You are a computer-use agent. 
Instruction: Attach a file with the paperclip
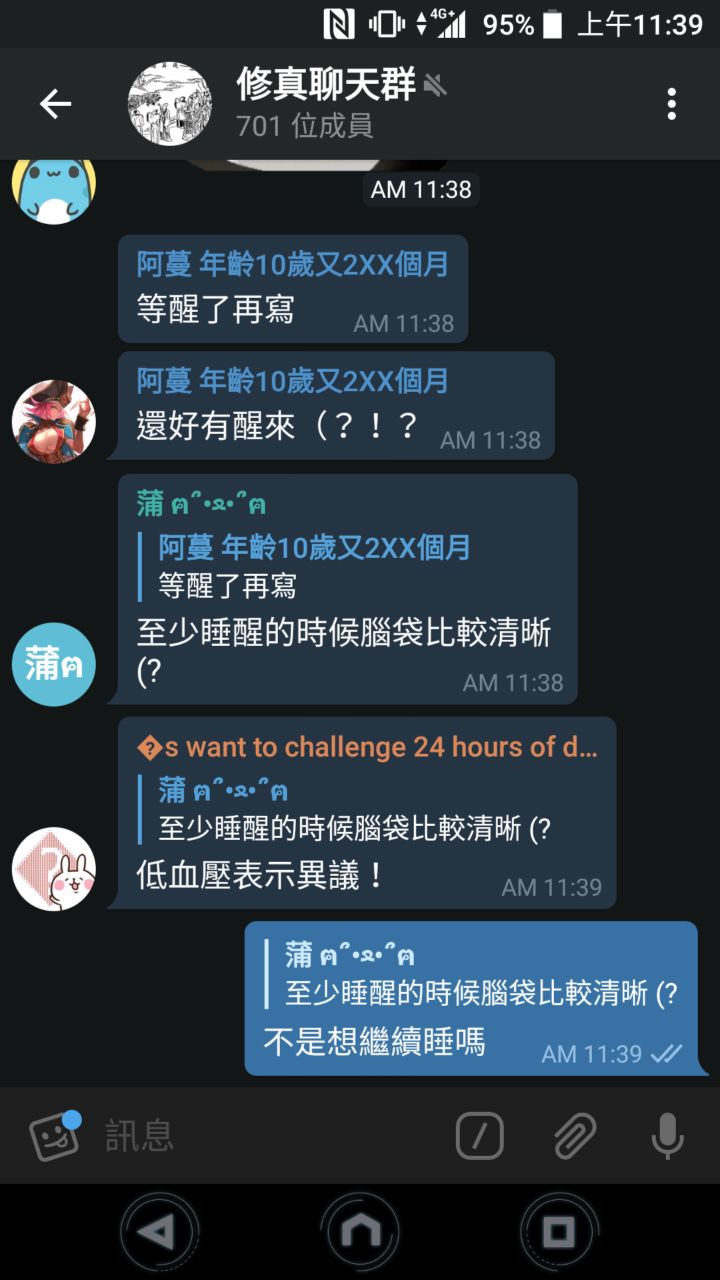coord(574,1135)
